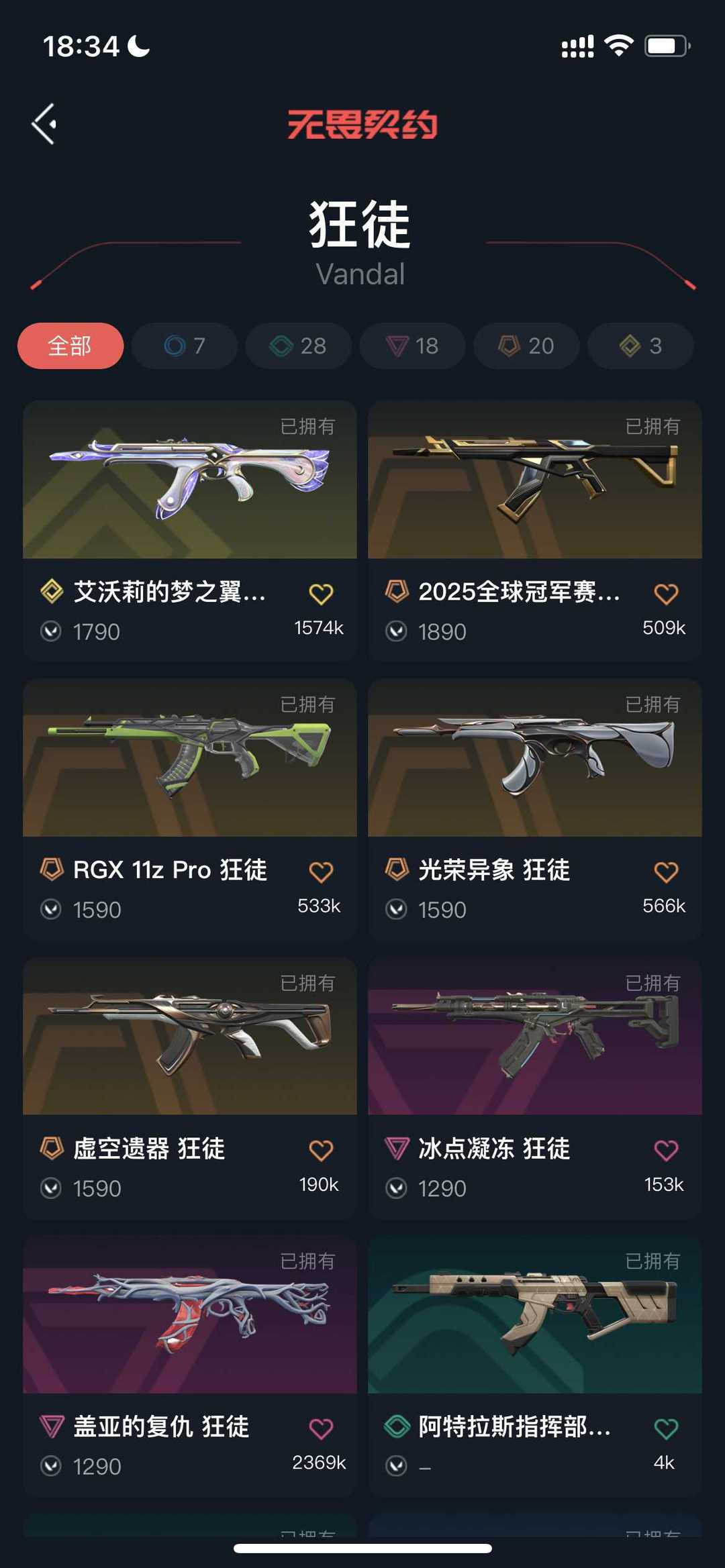The image size is (725, 1568).
Task: Select the 全部 filter chip
Action: tap(70, 346)
